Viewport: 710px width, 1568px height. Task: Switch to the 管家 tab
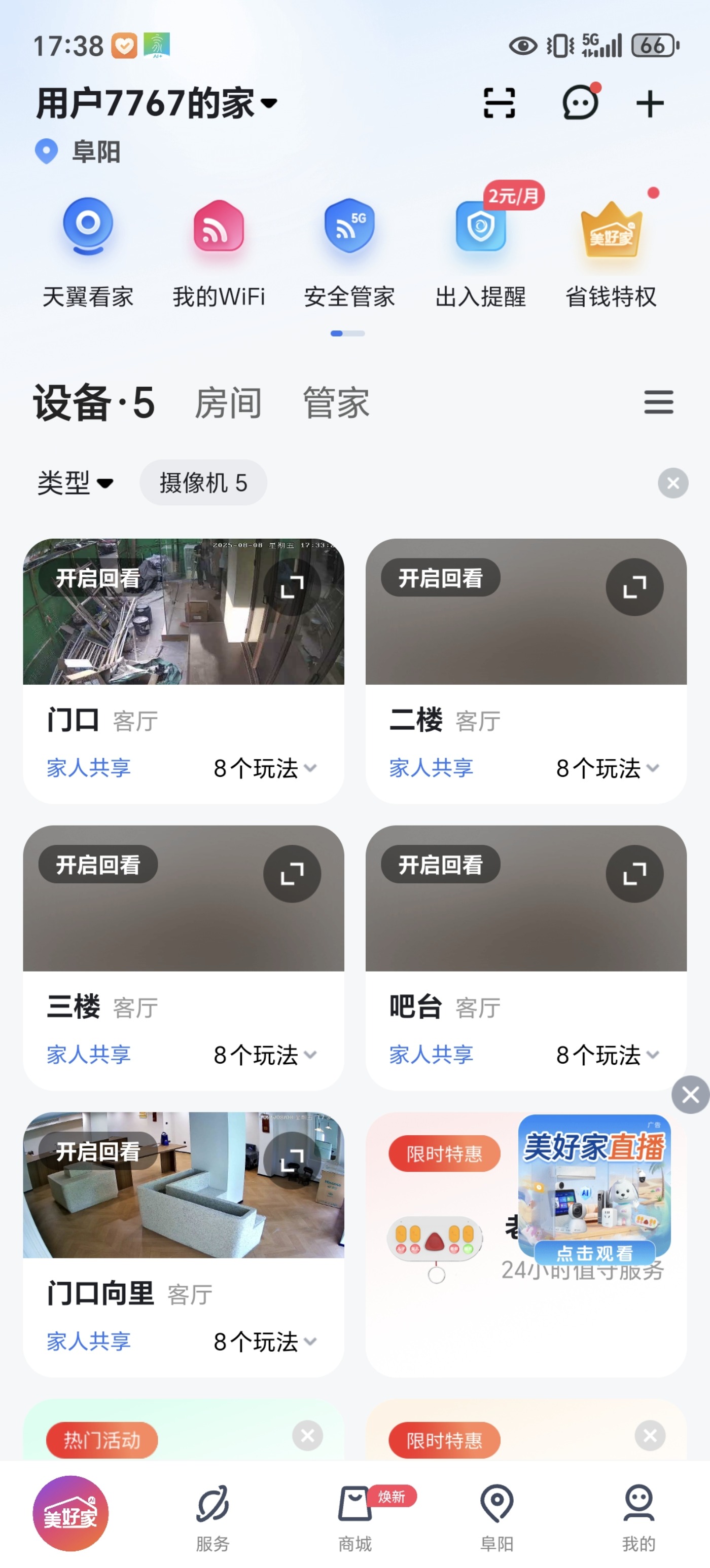coord(336,403)
